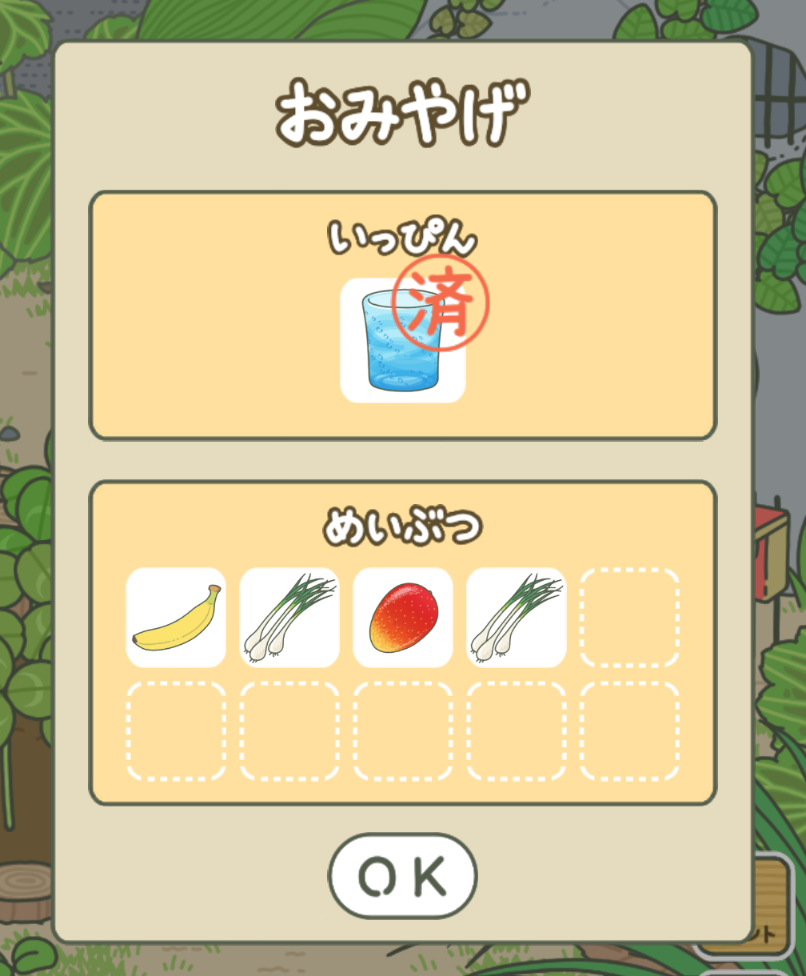Screen dimensions: 806x976
Task: Select the banana souvenir
Action: click(176, 618)
